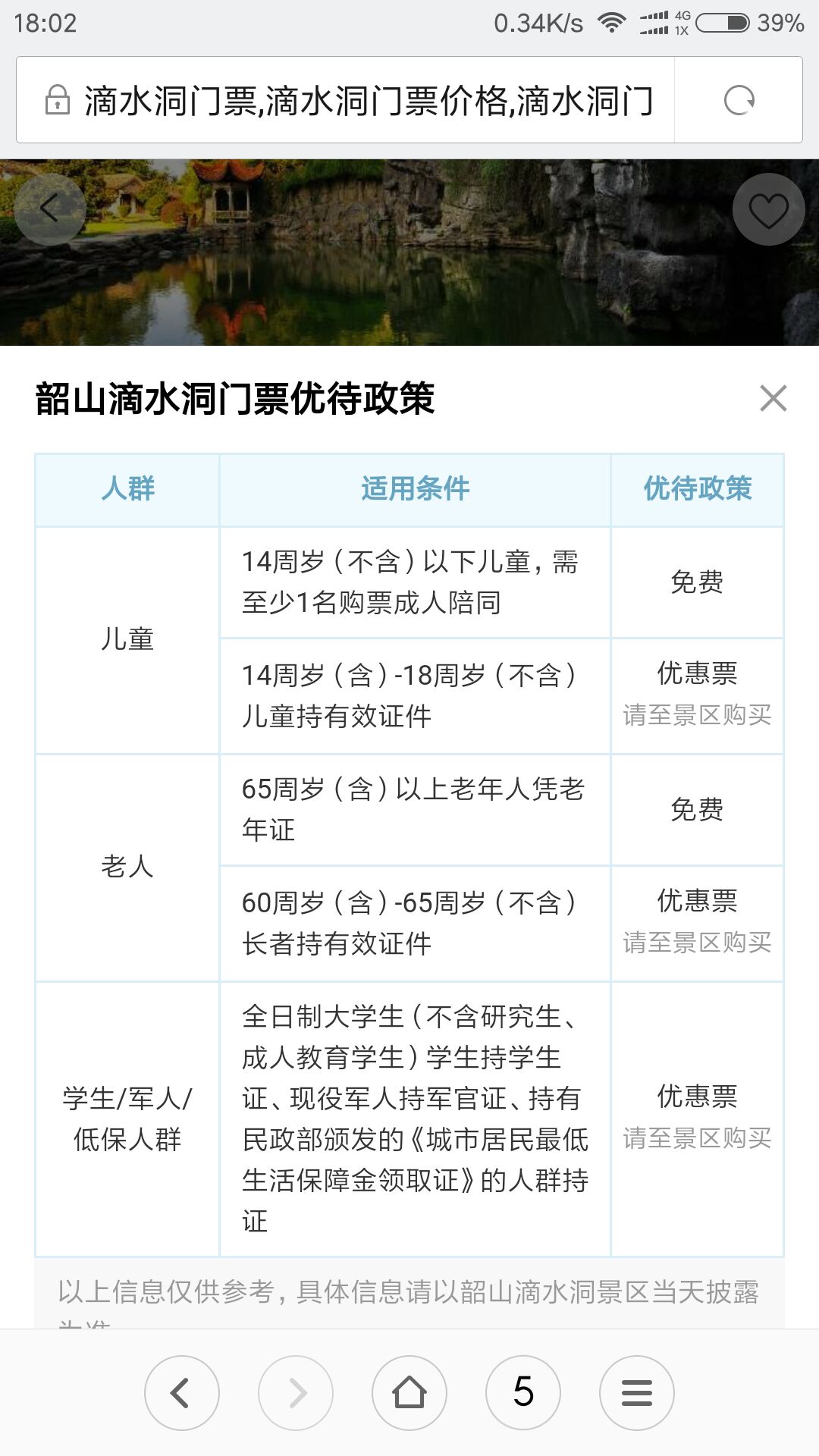Reload the page with refresh icon
Image resolution: width=819 pixels, height=1456 pixels.
(x=739, y=100)
